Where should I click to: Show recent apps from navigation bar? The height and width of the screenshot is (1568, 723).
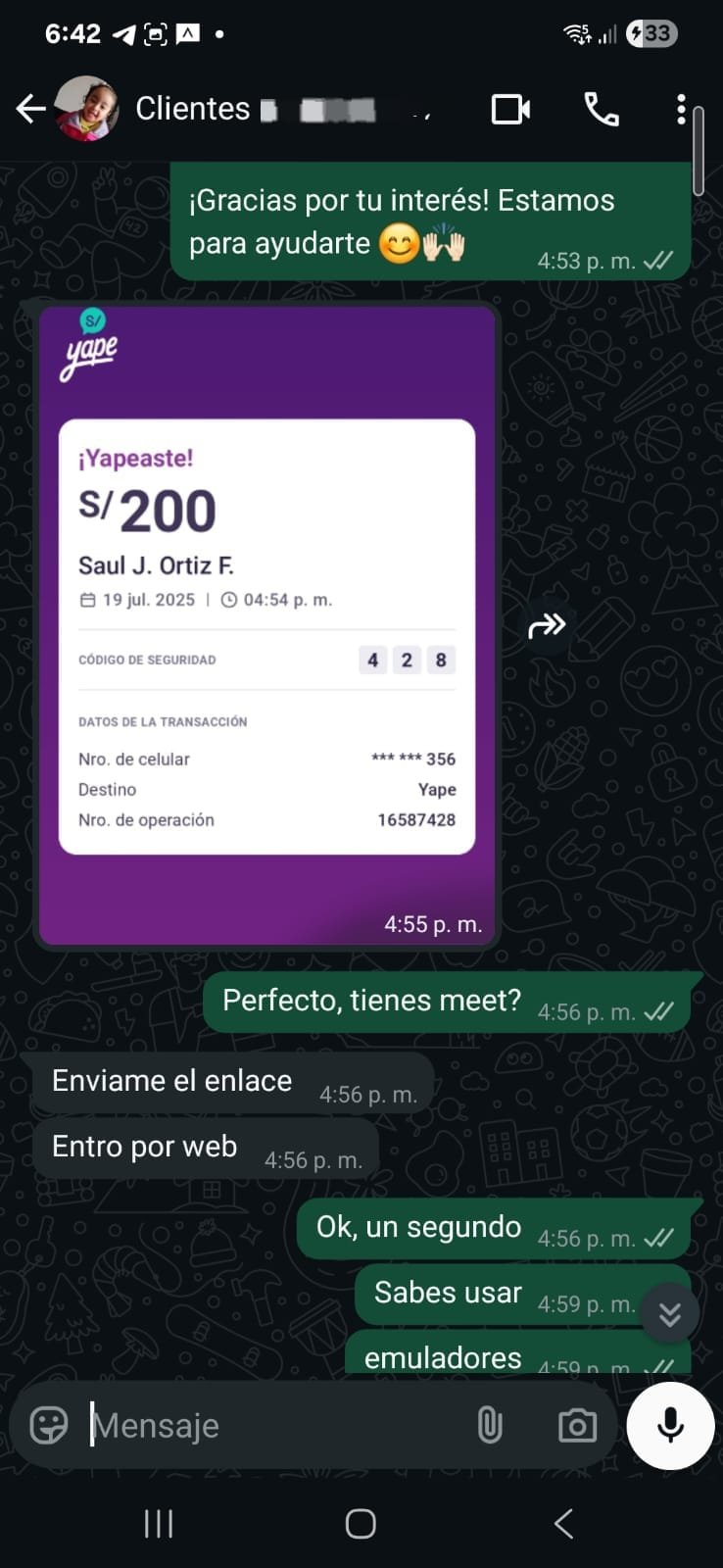click(159, 1524)
